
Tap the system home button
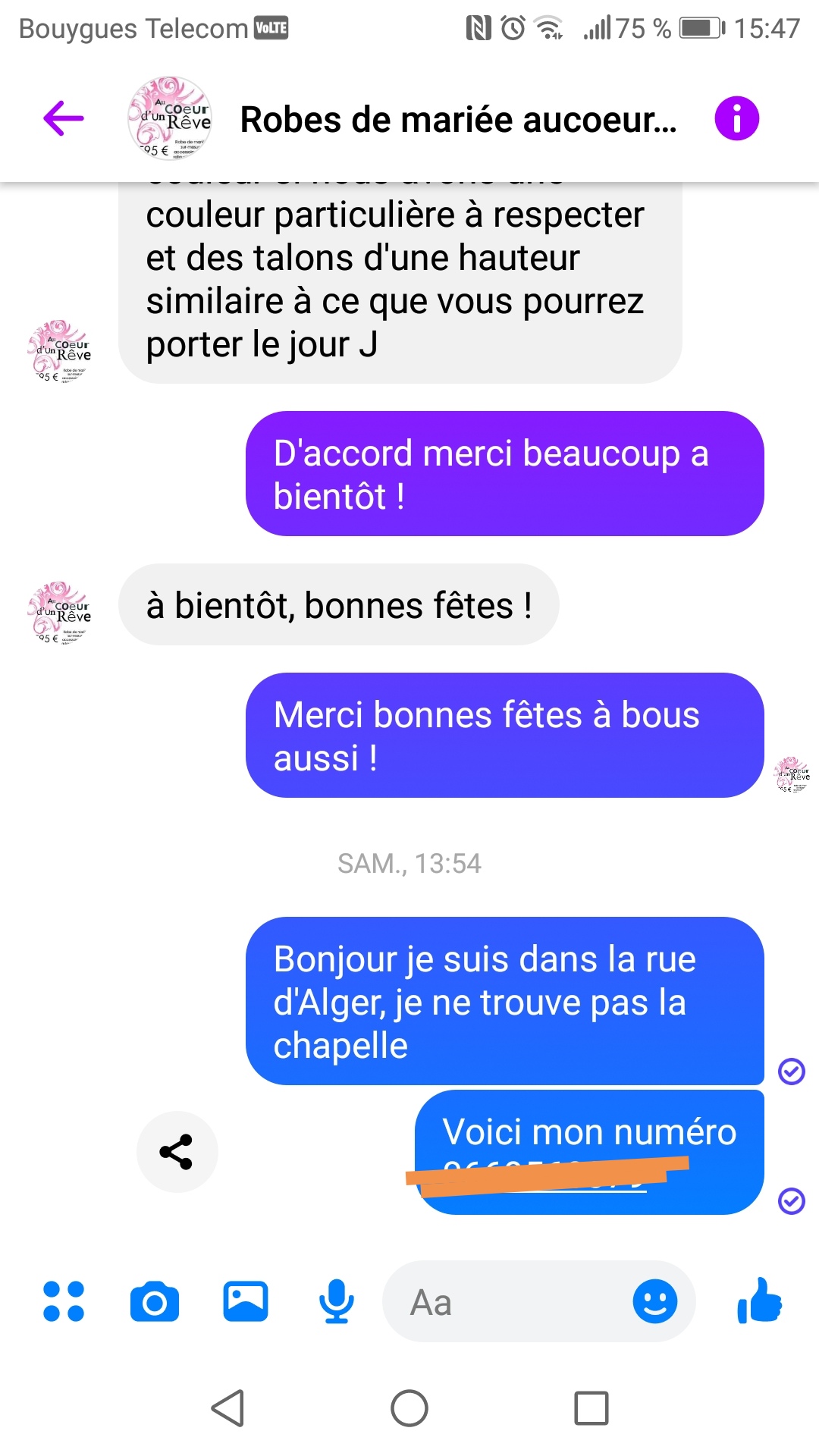click(409, 1408)
